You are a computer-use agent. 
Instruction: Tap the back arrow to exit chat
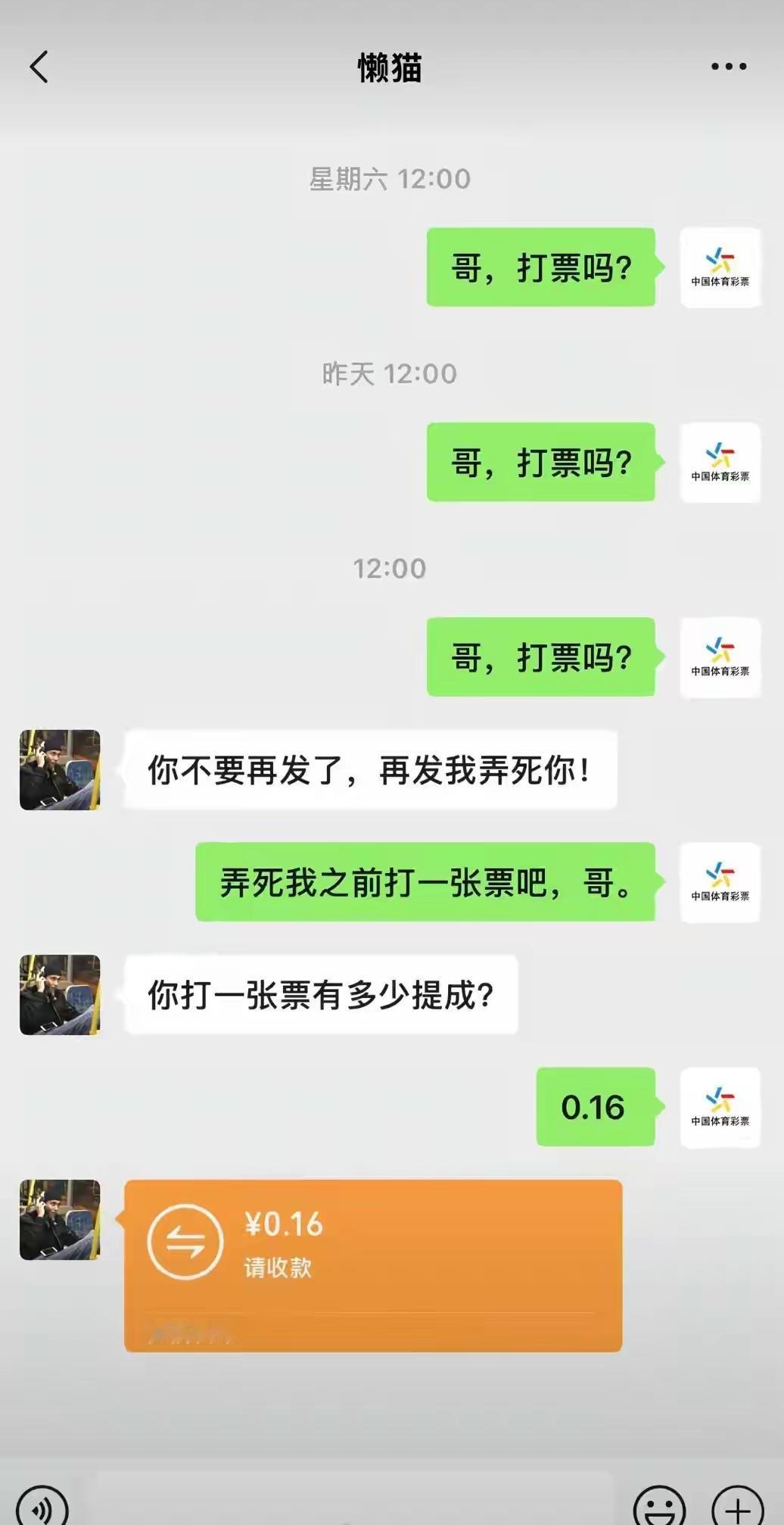[39, 67]
